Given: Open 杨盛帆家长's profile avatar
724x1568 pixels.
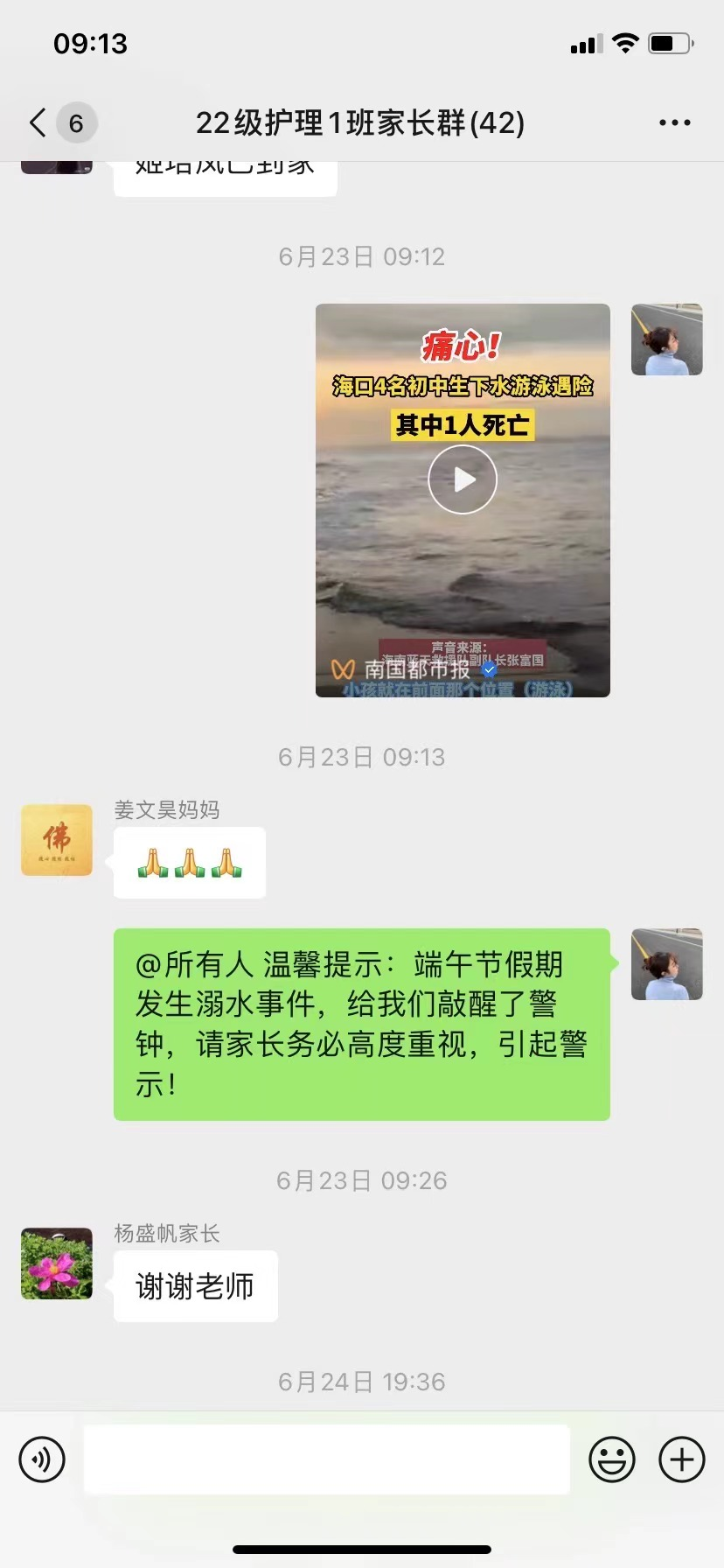Looking at the screenshot, I should 57,1263.
